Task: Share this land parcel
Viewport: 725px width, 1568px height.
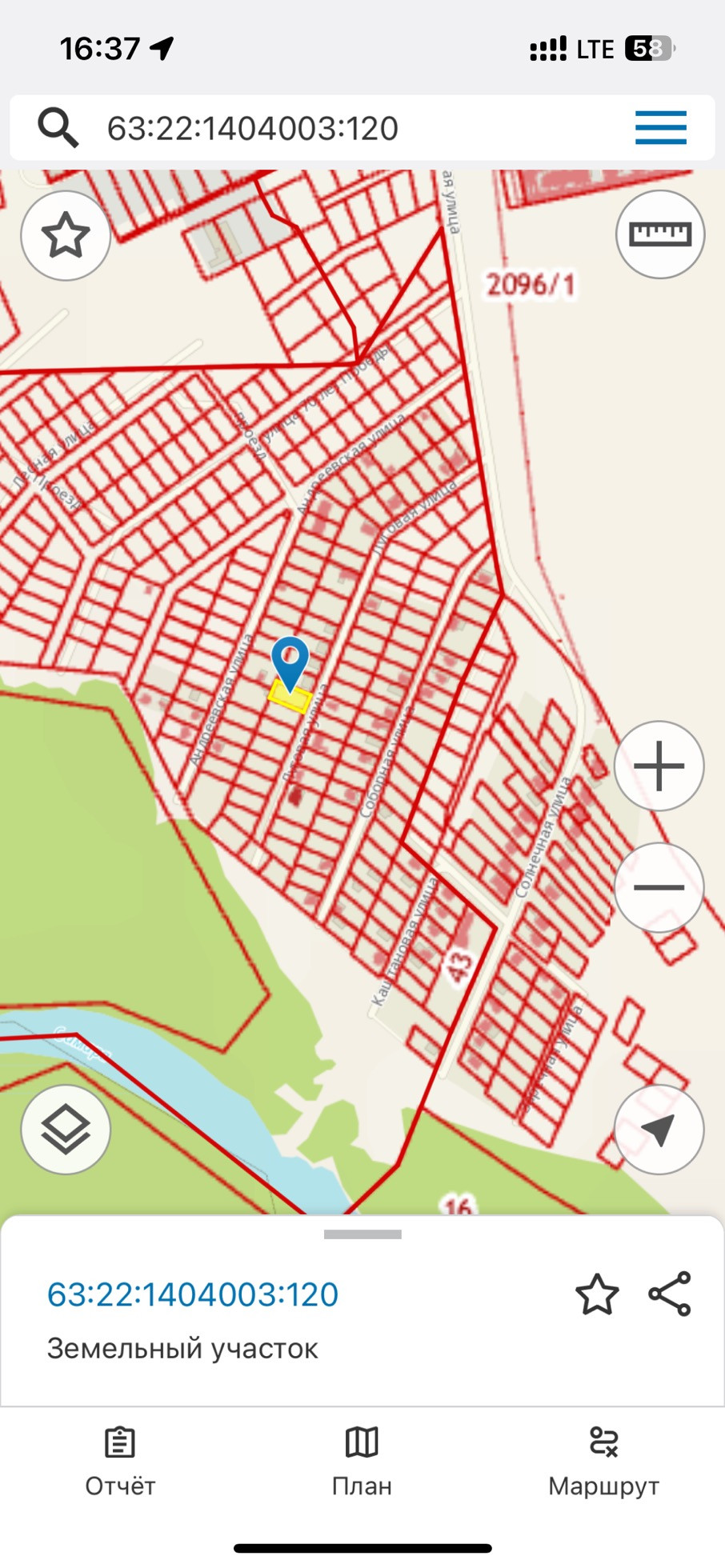Action: coord(670,1294)
